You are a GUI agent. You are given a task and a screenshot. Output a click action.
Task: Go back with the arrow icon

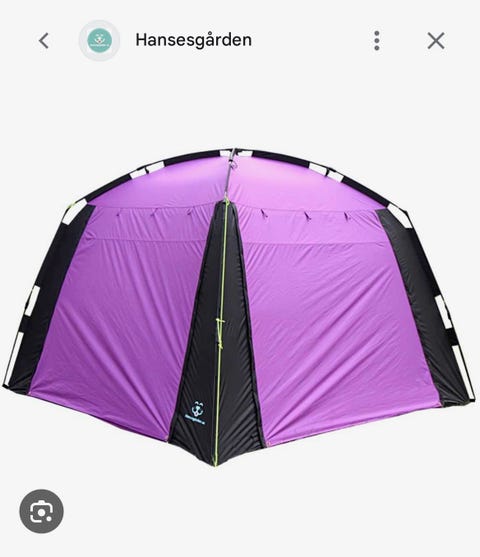click(x=44, y=40)
